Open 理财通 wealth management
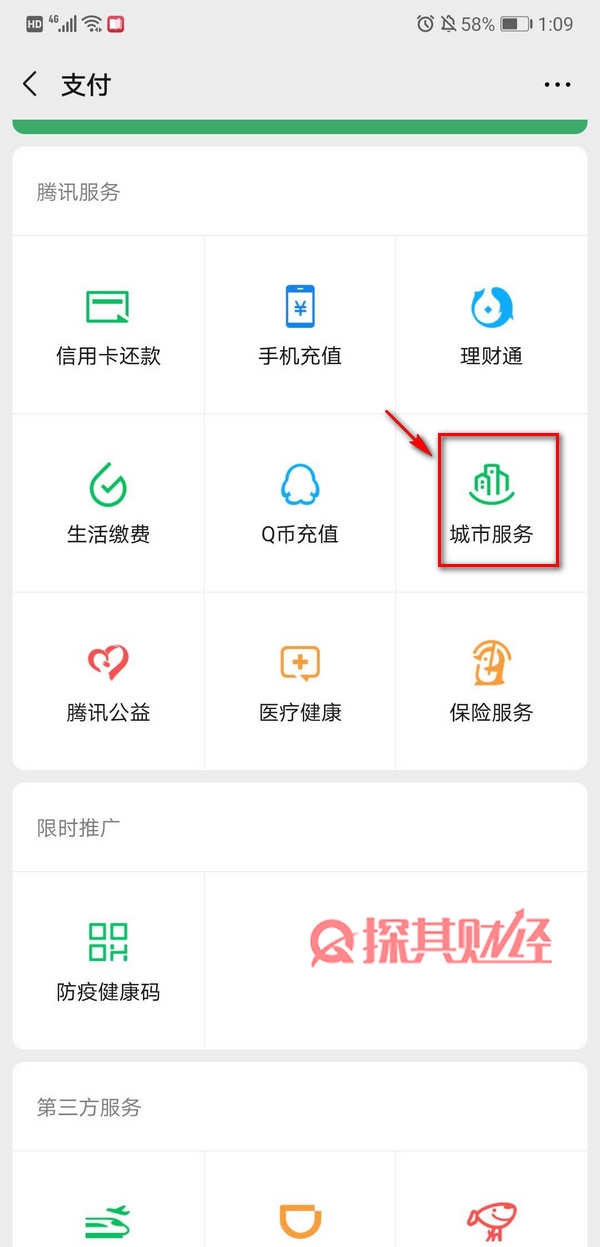The height and width of the screenshot is (1247, 600). coord(491,325)
